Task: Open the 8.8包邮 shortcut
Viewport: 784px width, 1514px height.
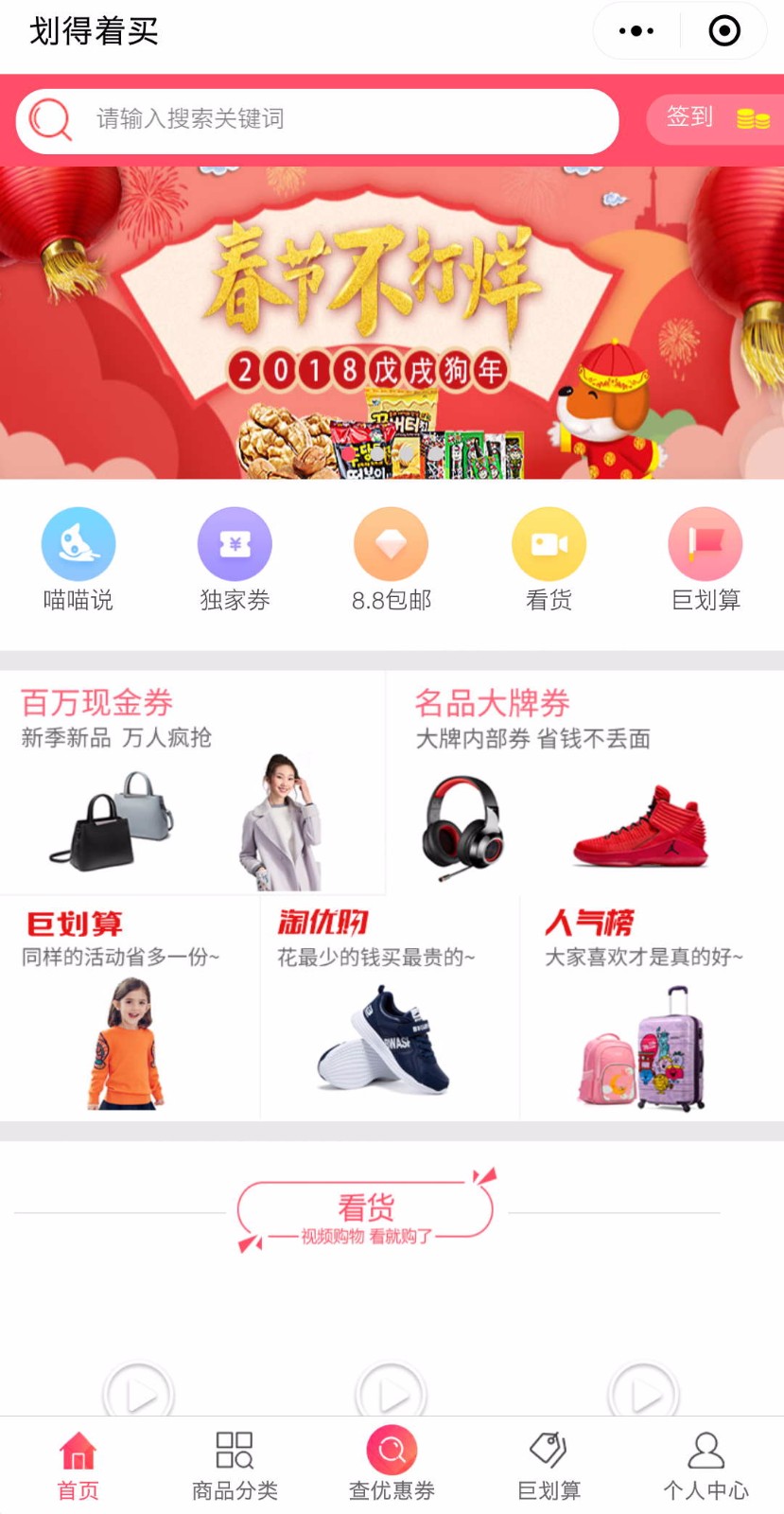Action: (392, 559)
